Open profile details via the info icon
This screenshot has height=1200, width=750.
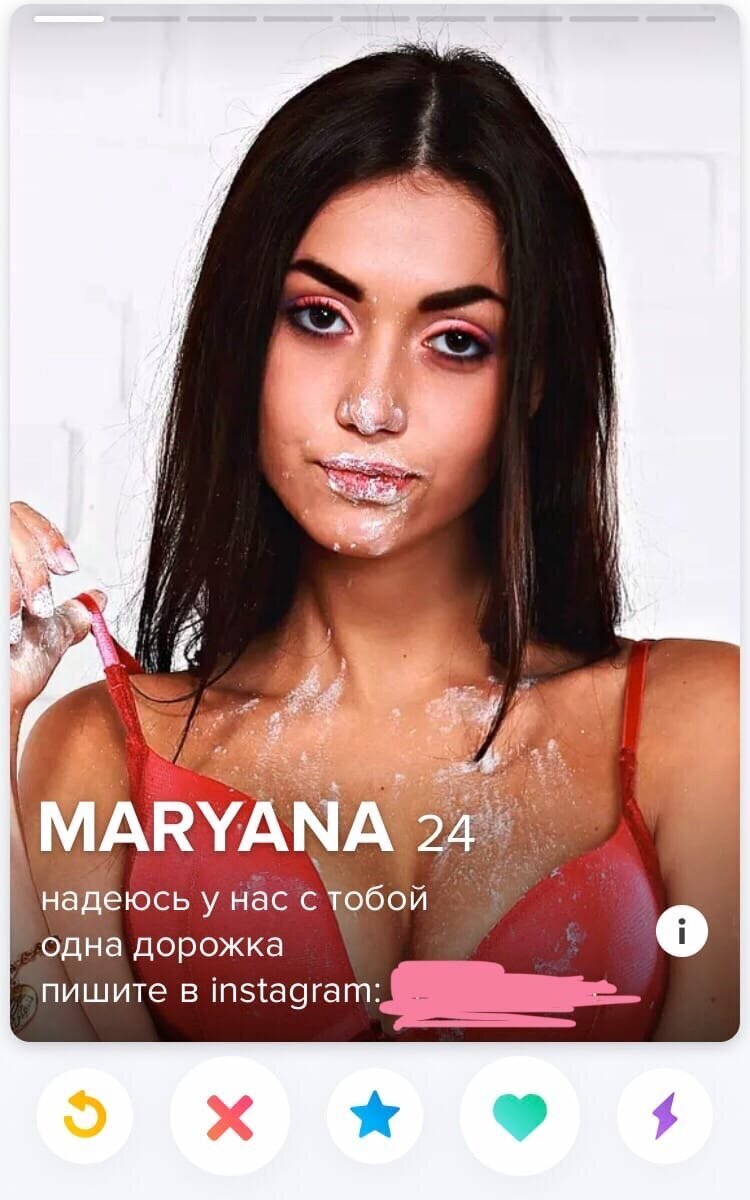pyautogui.click(x=682, y=932)
